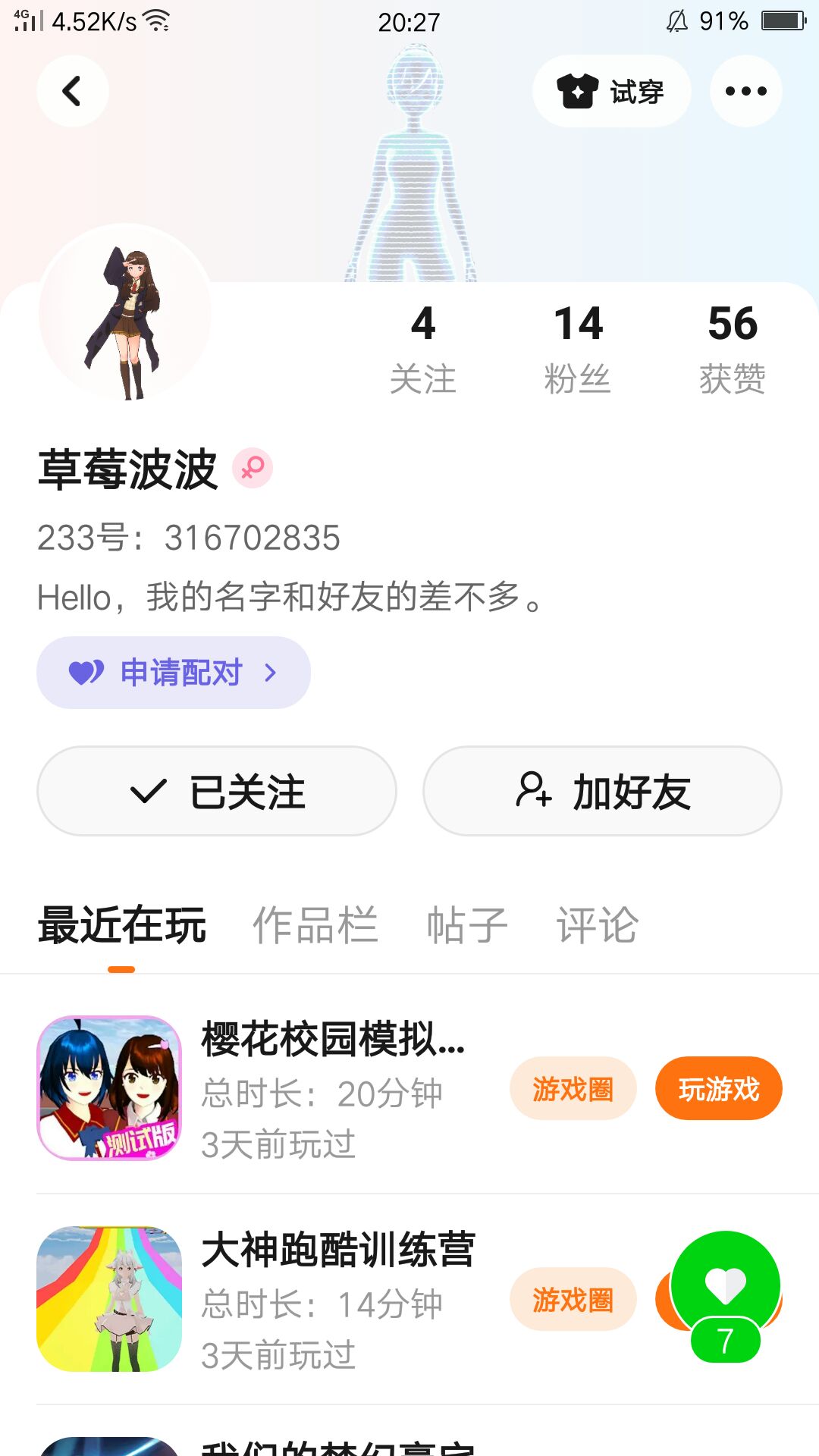
Task: Tap the 试穿 try-on button
Action: click(611, 92)
